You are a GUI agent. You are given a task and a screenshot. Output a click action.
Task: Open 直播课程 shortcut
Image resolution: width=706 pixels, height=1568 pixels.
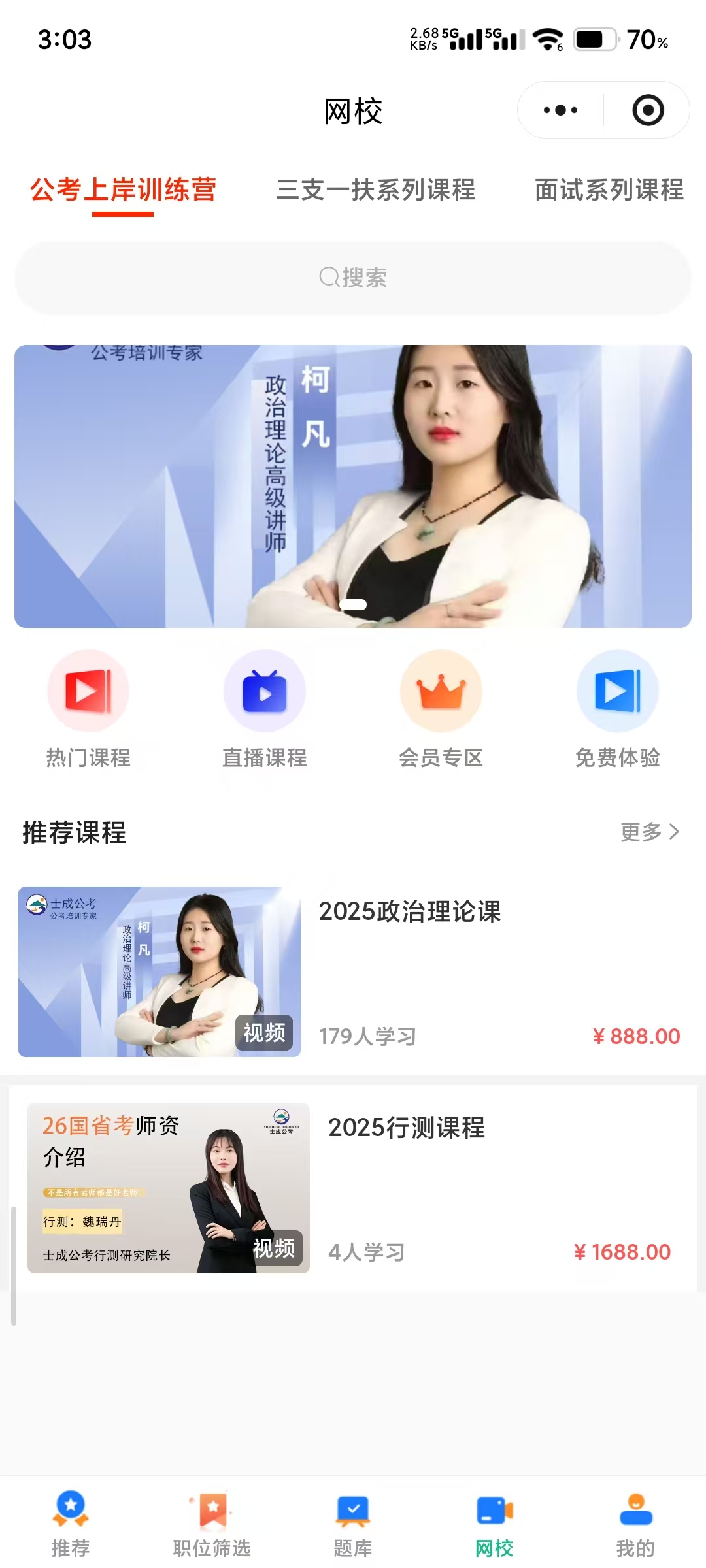click(265, 710)
